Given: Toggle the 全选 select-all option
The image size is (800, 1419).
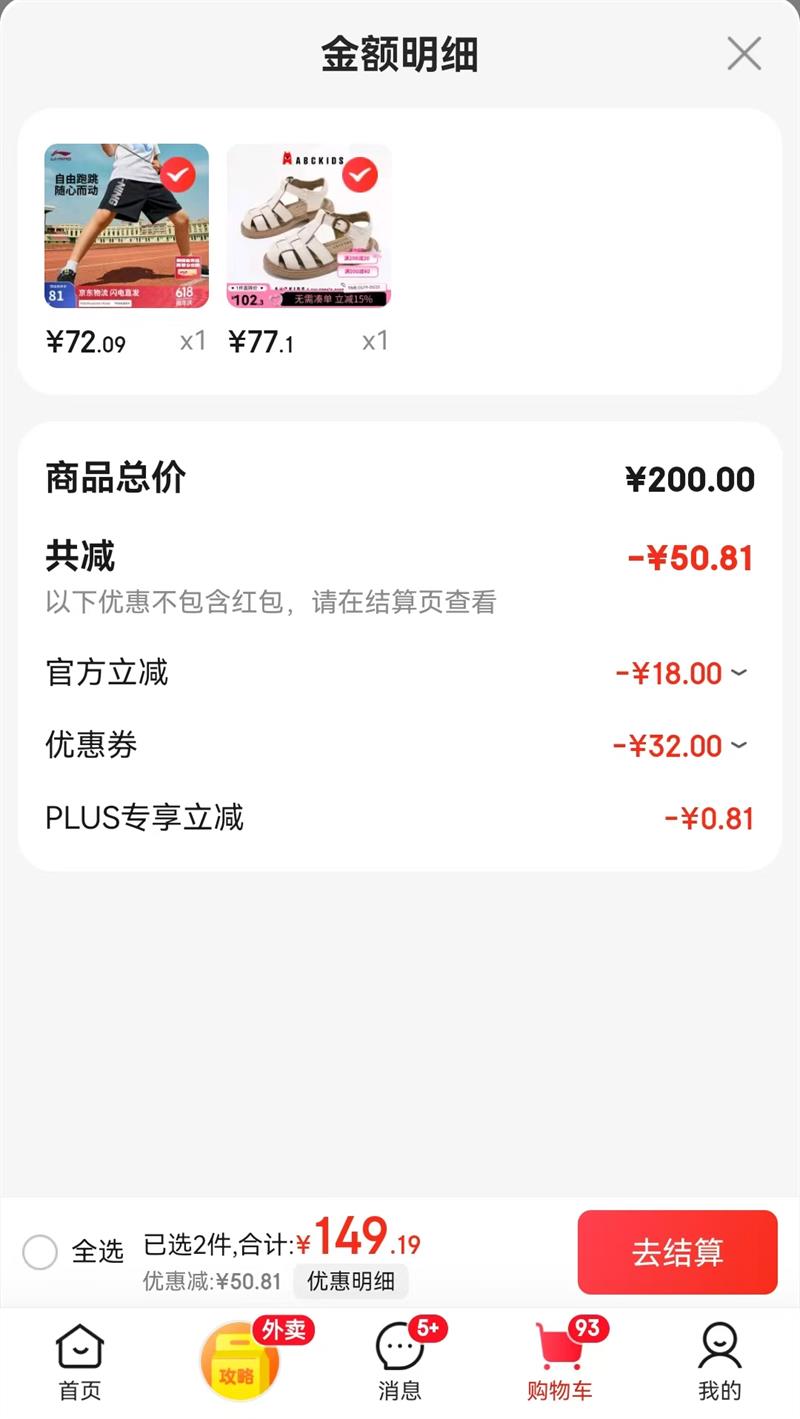Looking at the screenshot, I should click(40, 1252).
